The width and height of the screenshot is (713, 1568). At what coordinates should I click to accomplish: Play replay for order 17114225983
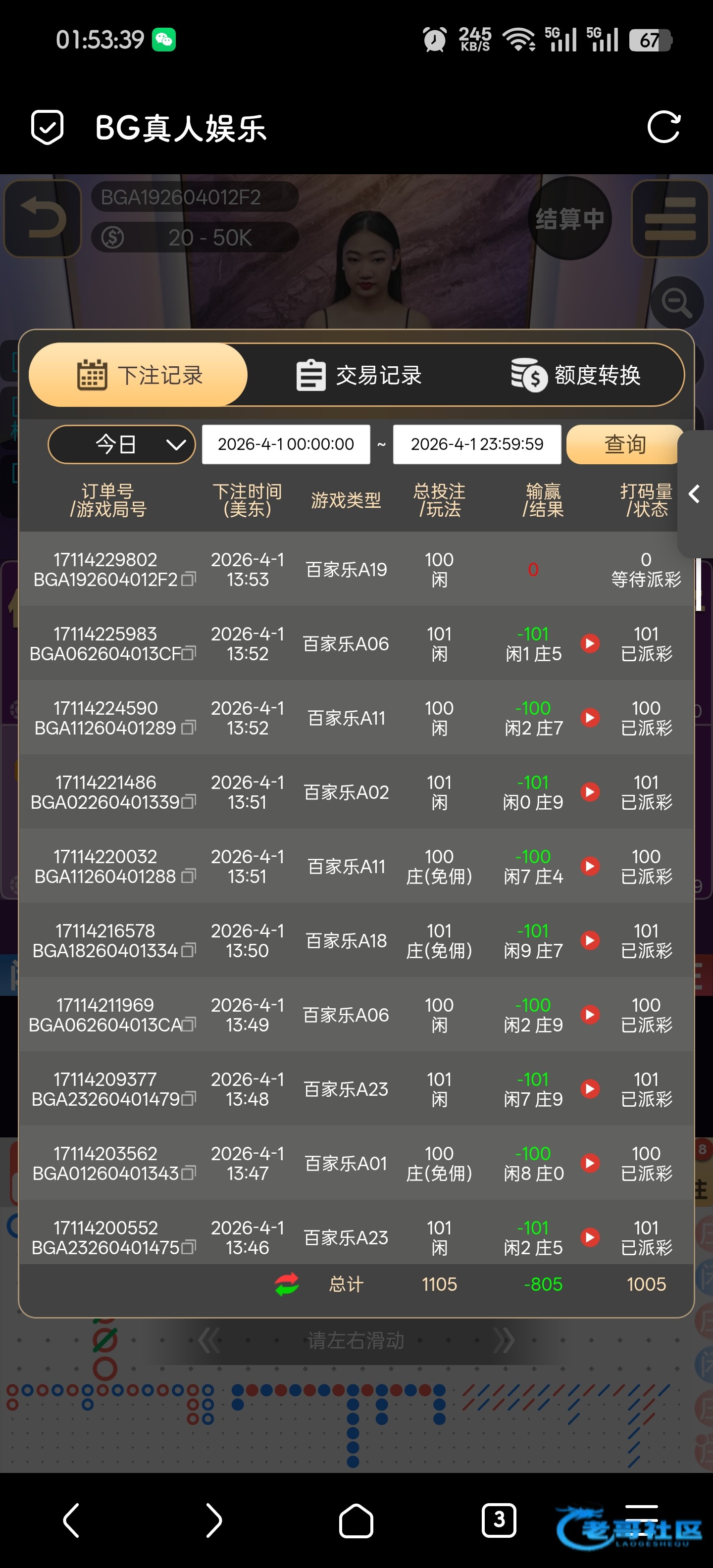click(x=589, y=643)
